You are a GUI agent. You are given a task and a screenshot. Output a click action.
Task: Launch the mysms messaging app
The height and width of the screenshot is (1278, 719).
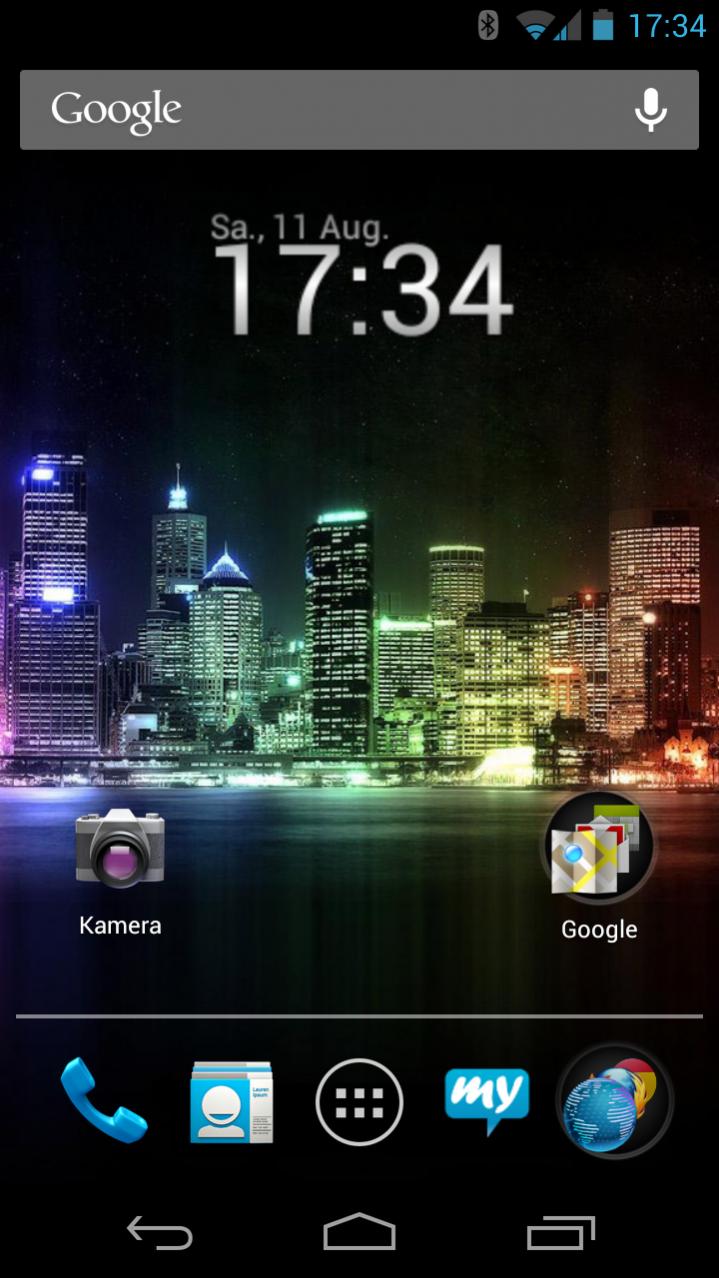[x=487, y=1100]
